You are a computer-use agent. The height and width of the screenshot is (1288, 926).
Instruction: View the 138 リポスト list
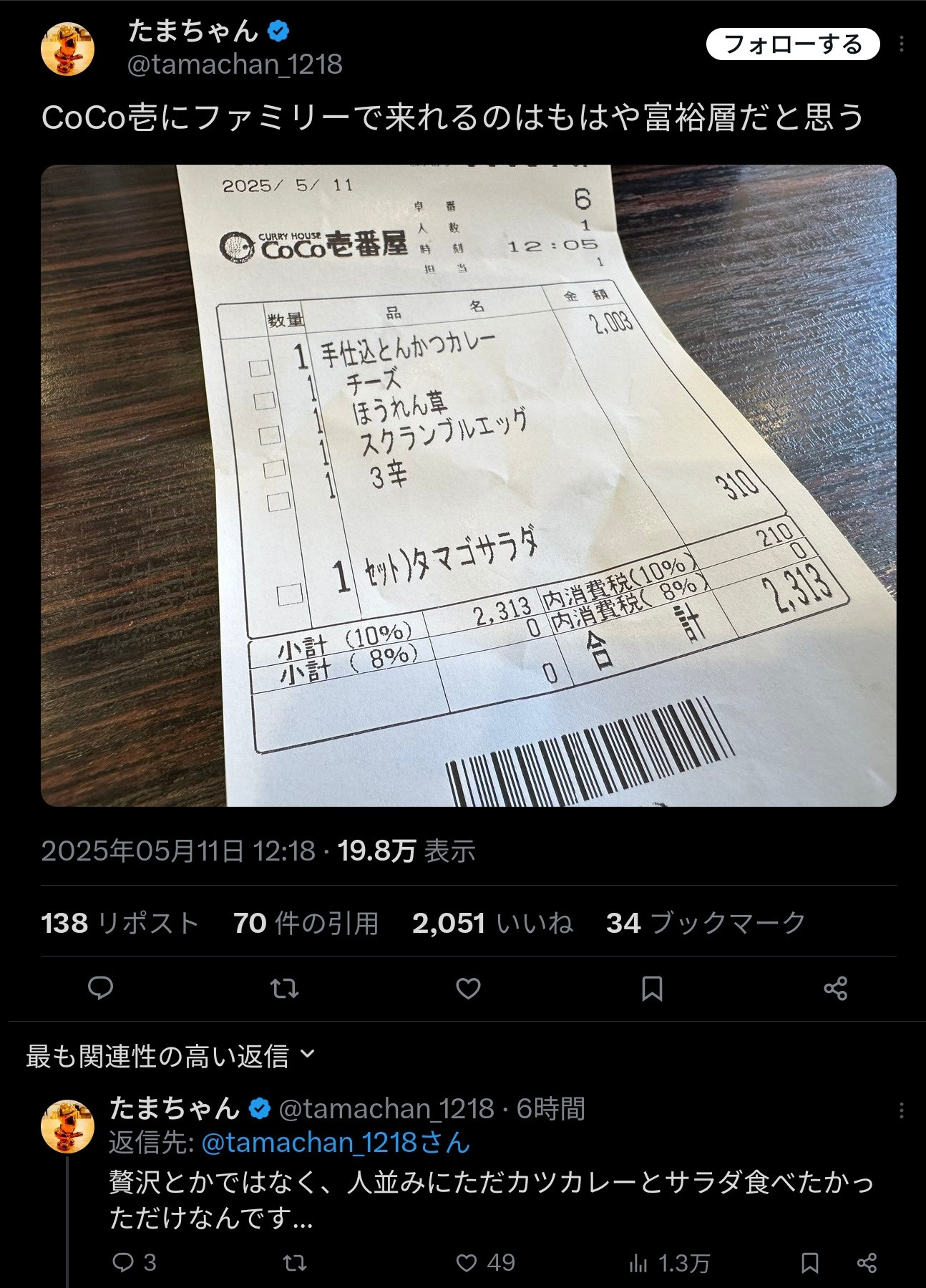(120, 923)
